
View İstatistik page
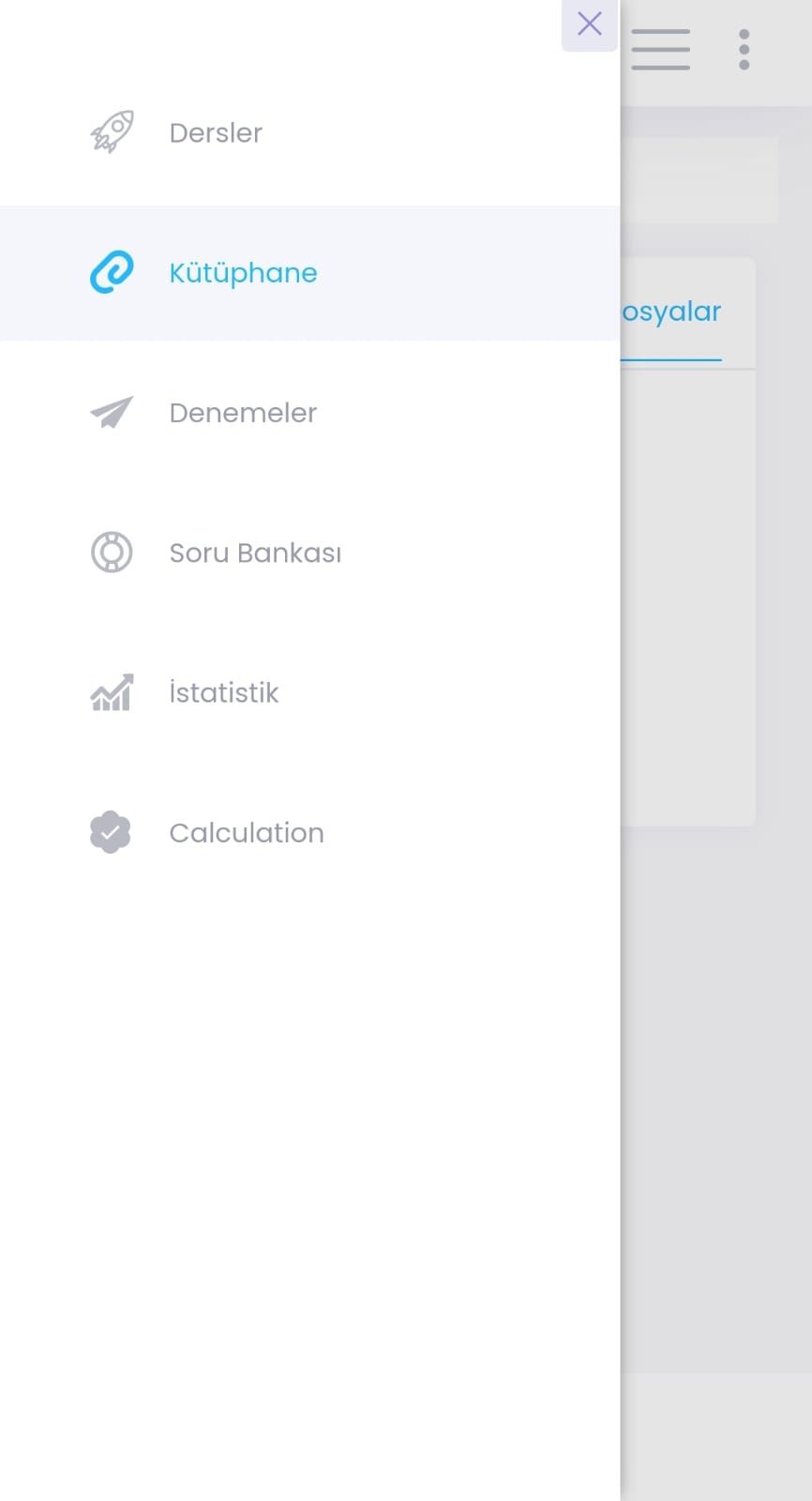click(223, 693)
